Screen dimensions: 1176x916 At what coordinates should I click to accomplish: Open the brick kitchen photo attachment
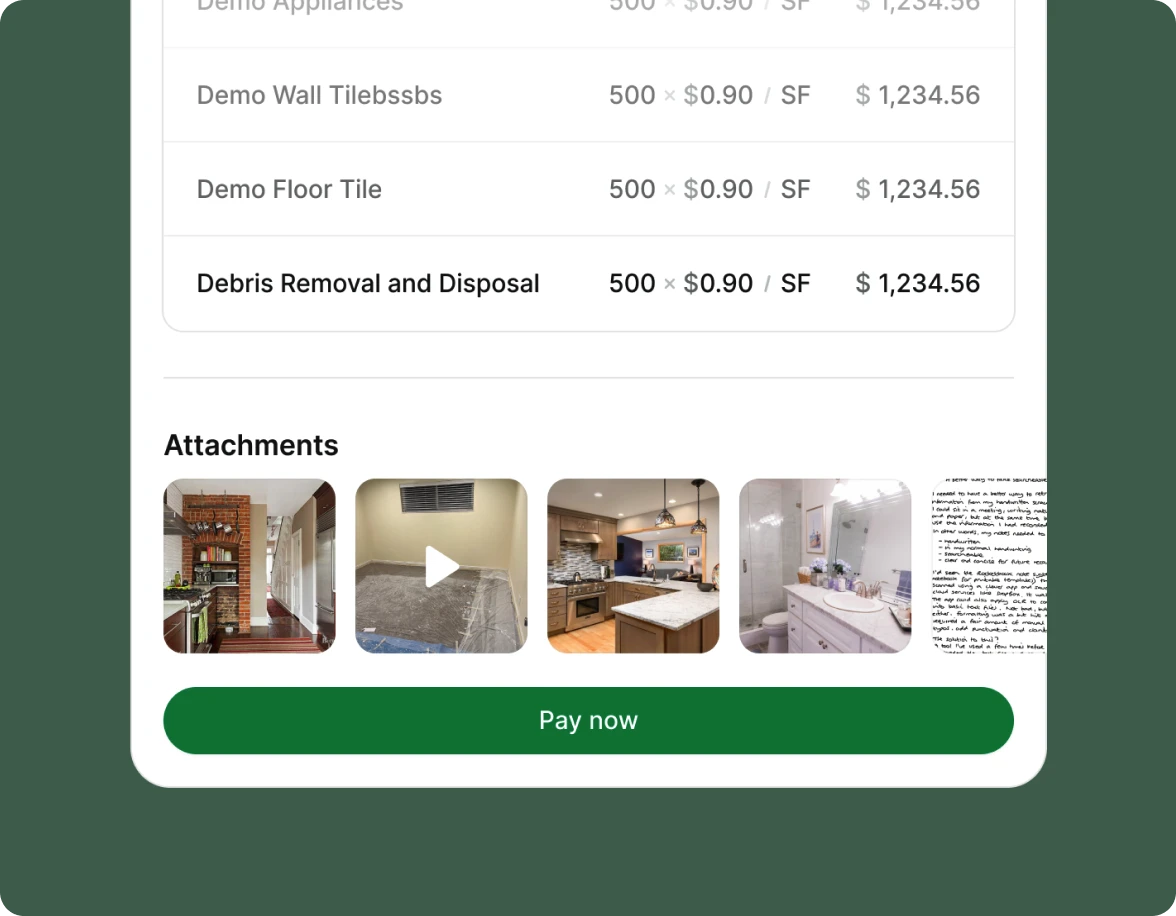pos(249,566)
